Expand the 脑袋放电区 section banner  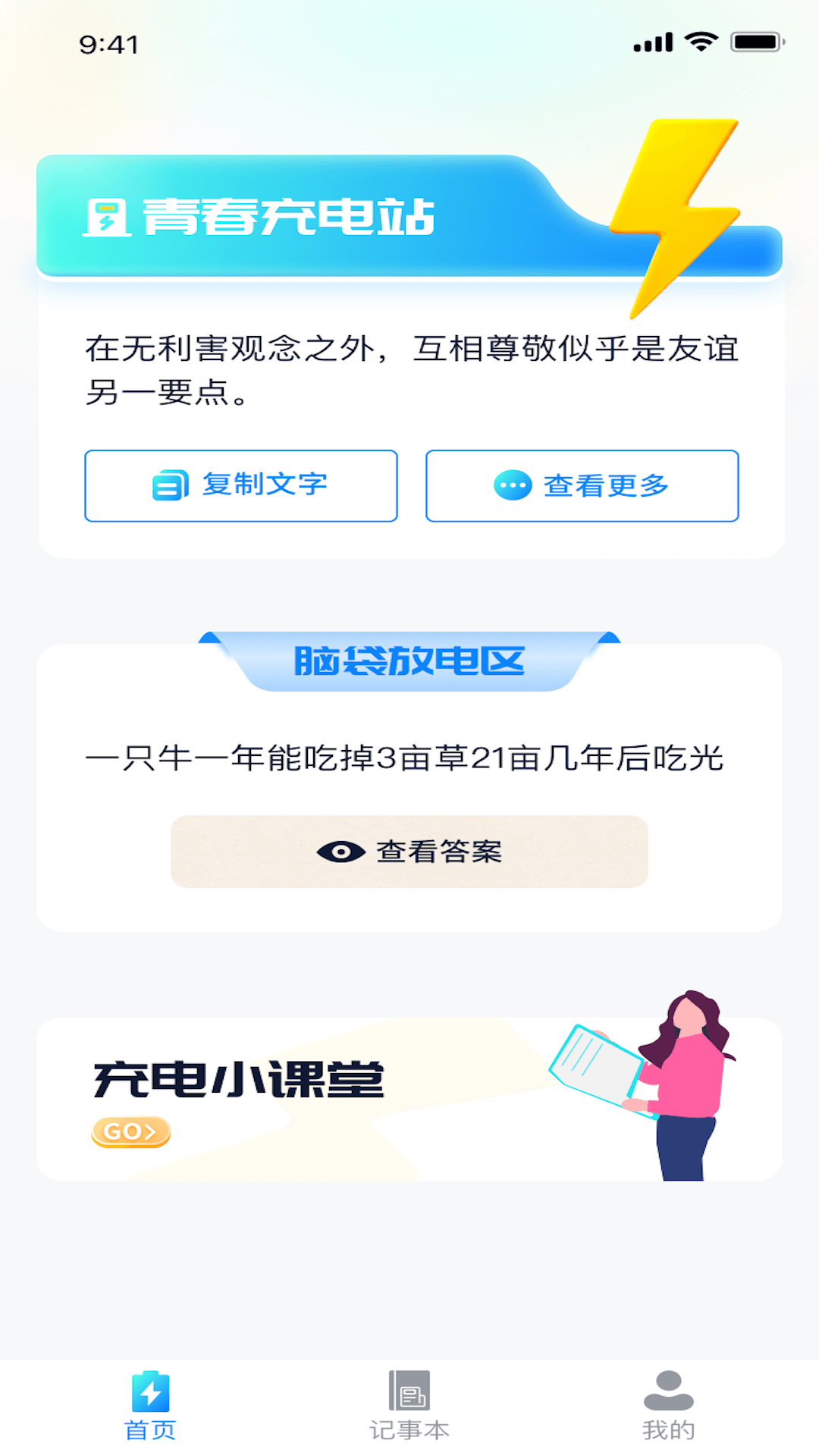(409, 660)
